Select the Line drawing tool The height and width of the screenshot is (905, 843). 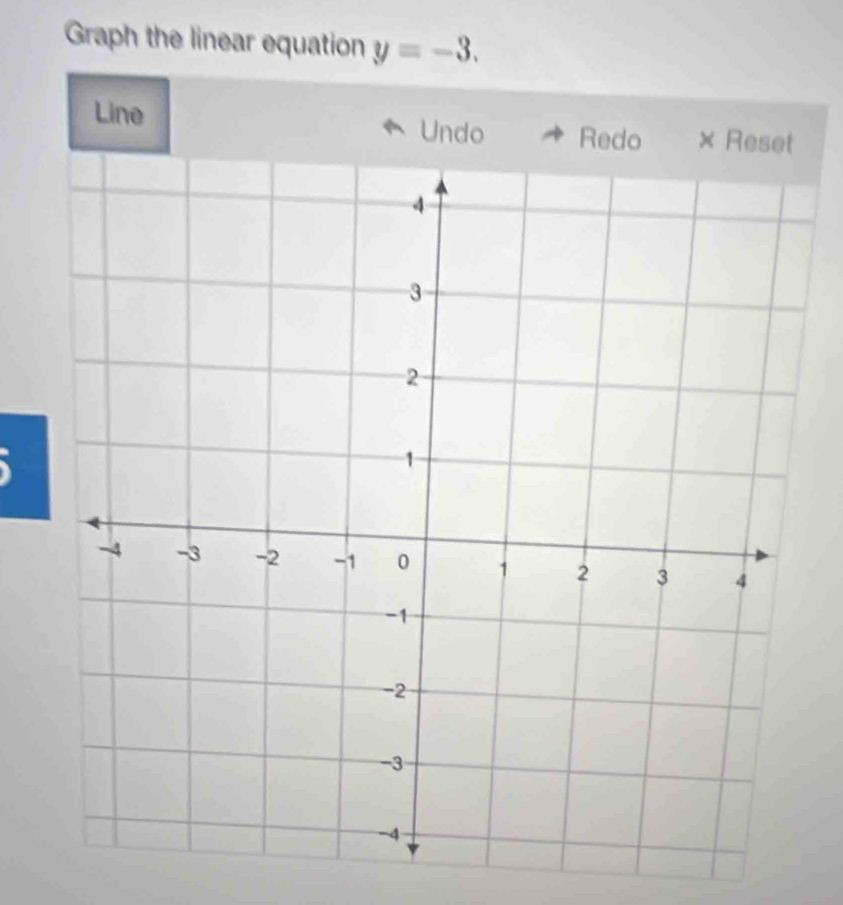(119, 115)
